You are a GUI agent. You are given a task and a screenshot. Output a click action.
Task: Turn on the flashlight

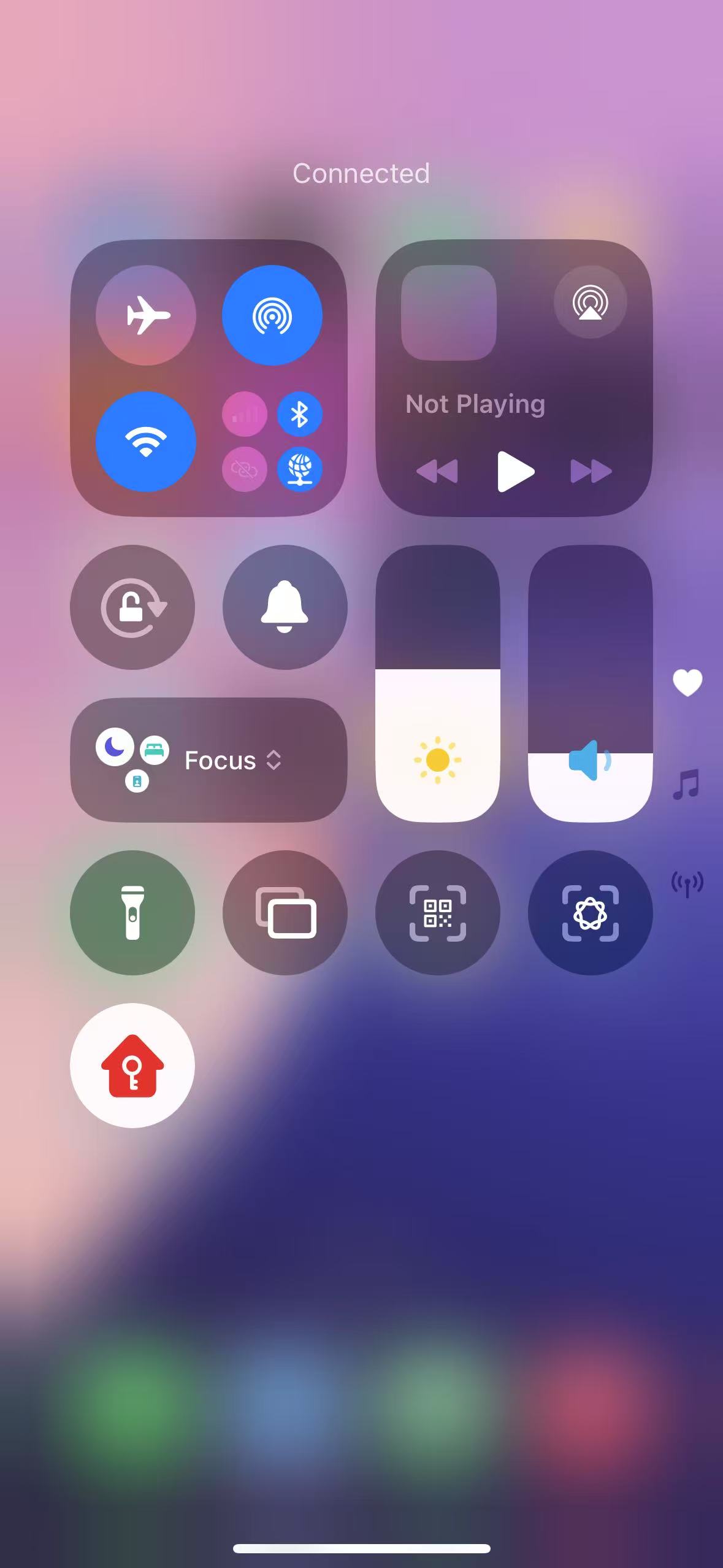pos(132,912)
